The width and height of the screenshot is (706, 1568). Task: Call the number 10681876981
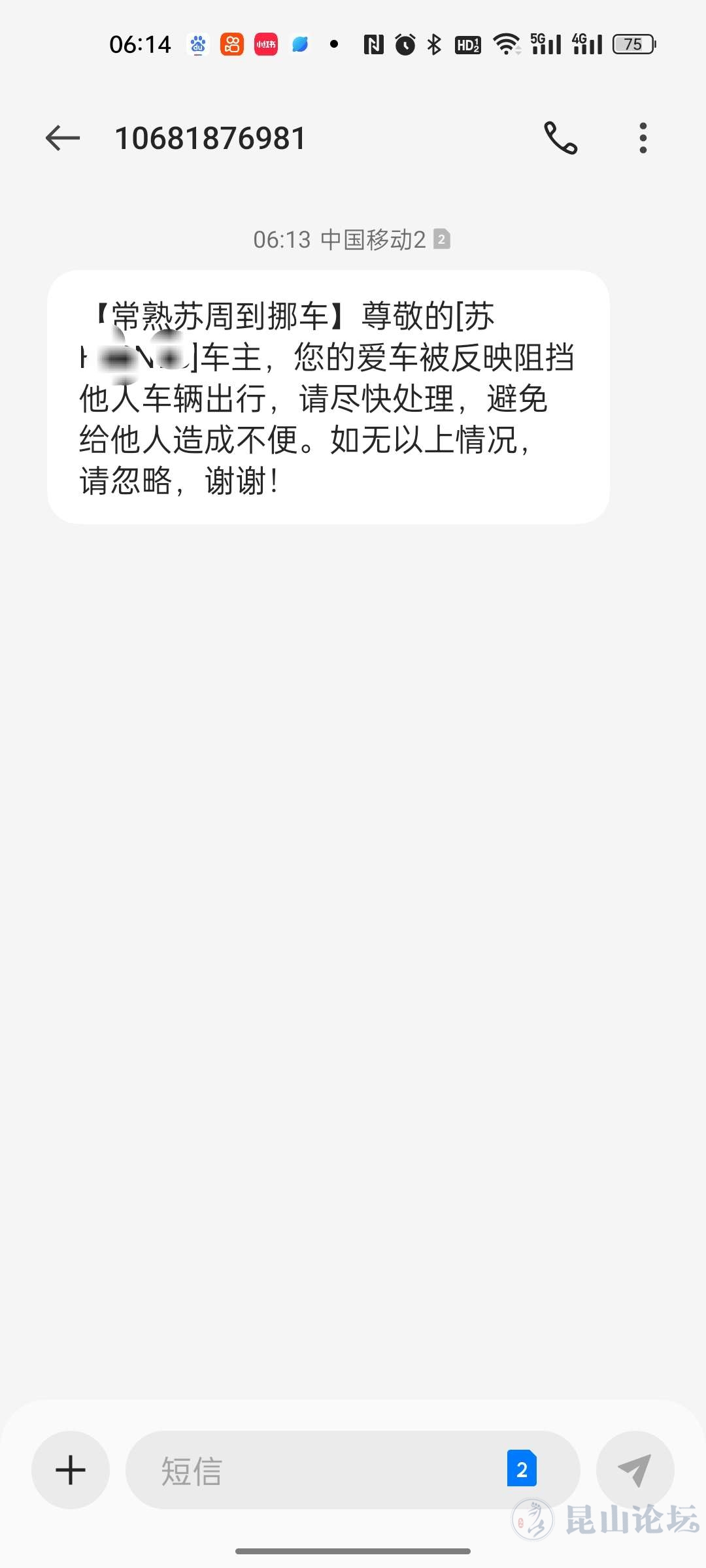(x=561, y=138)
